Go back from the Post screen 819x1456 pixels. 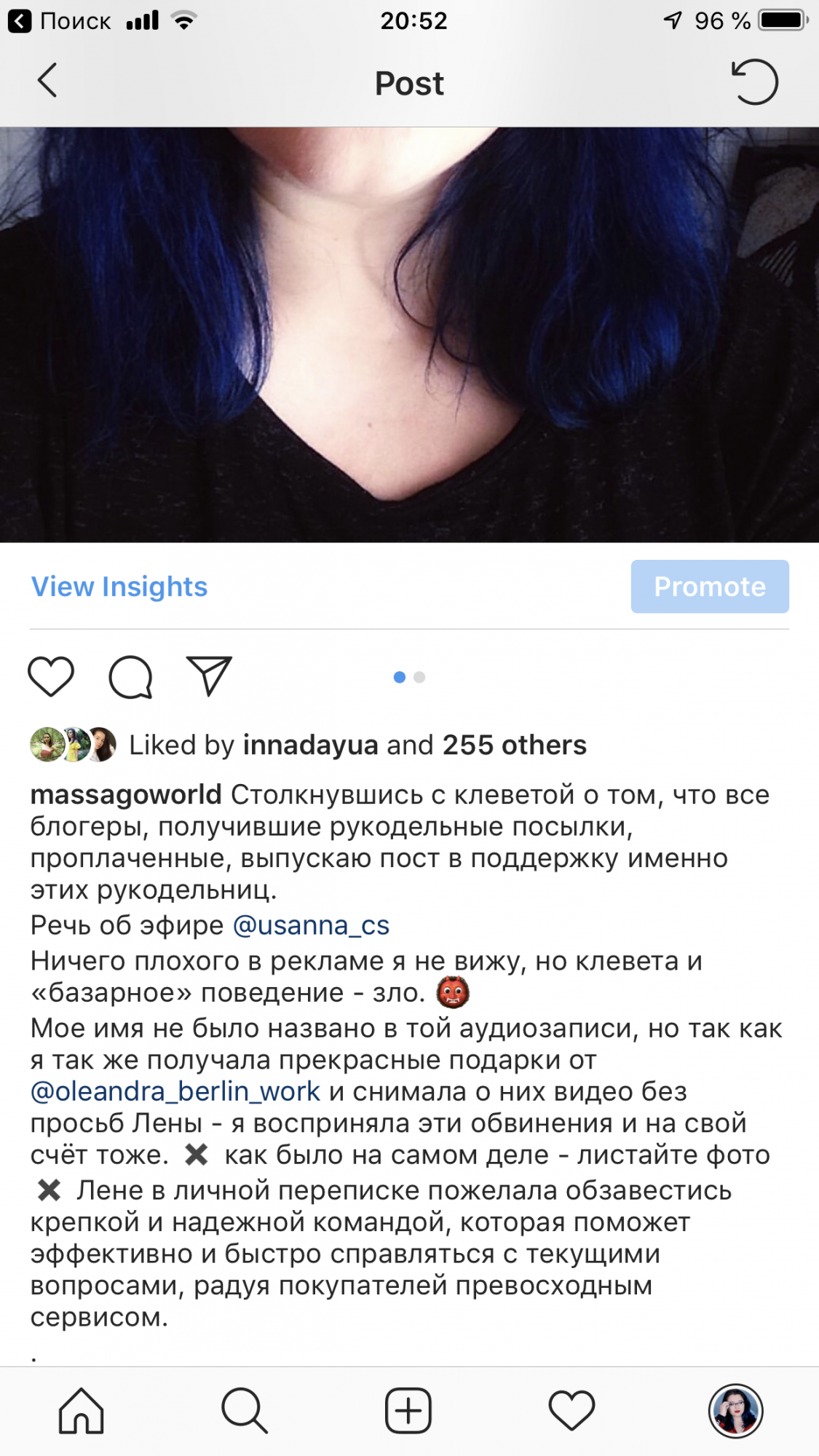pos(47,81)
